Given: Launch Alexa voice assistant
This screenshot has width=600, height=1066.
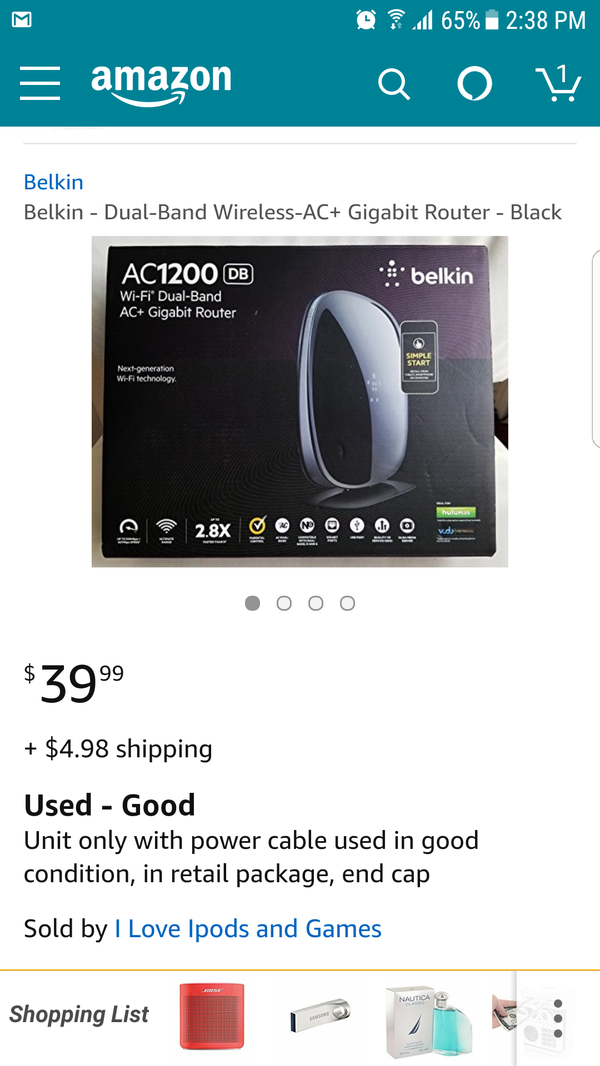Looking at the screenshot, I should [474, 84].
